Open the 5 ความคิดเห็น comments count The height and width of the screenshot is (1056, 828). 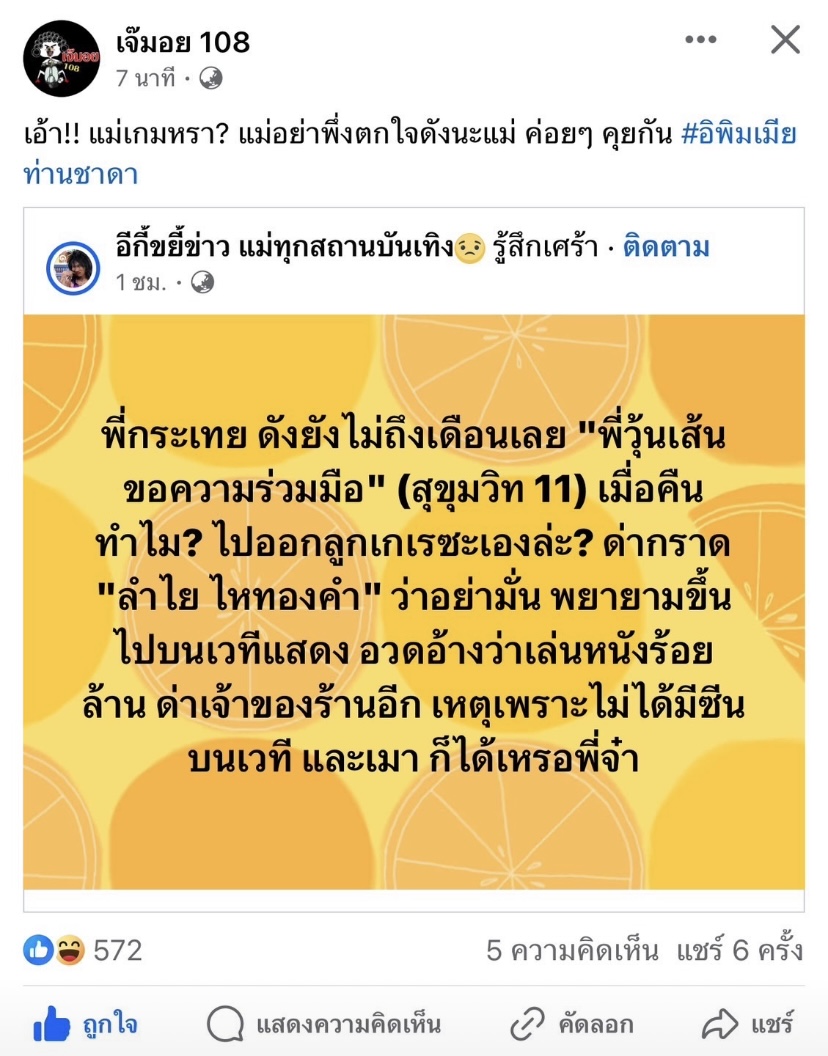pos(572,950)
